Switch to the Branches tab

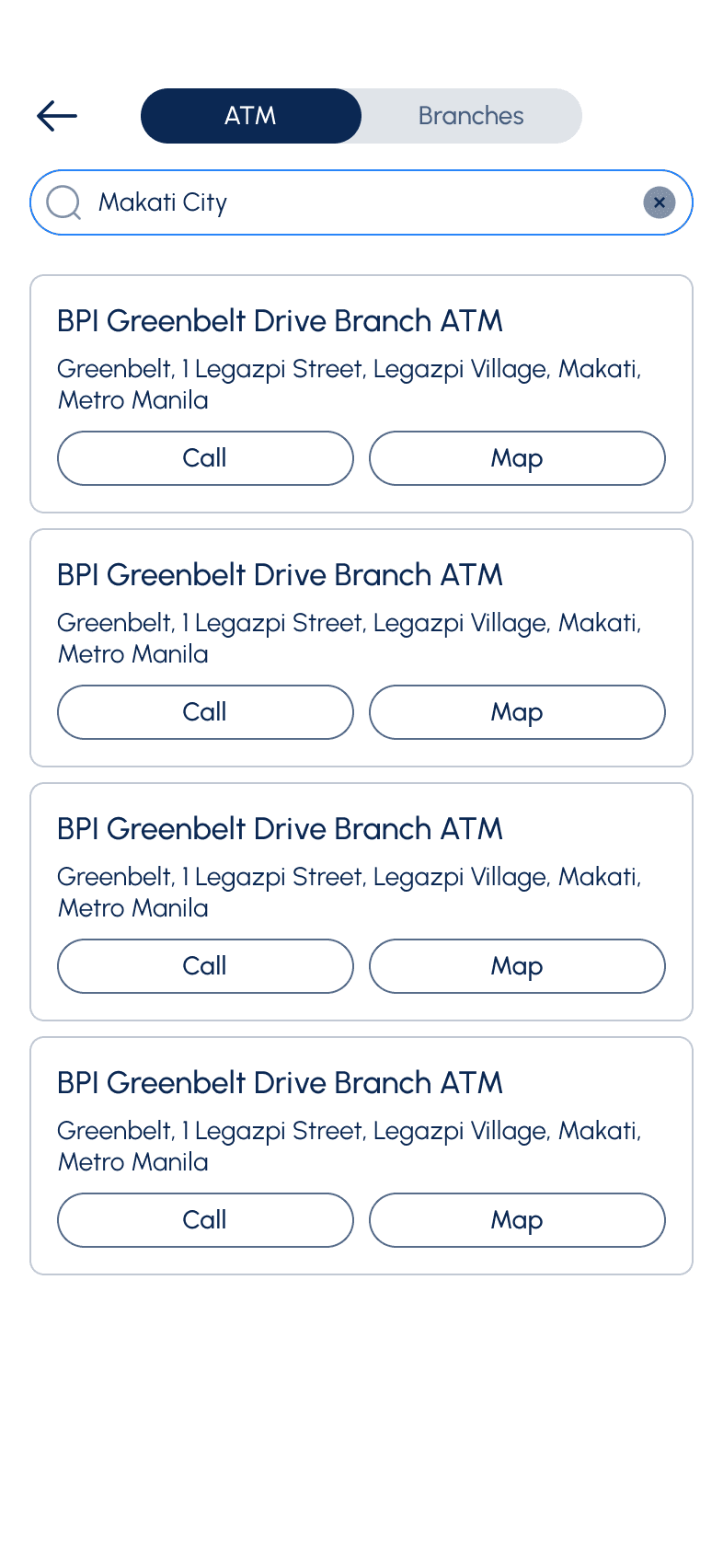pos(471,116)
